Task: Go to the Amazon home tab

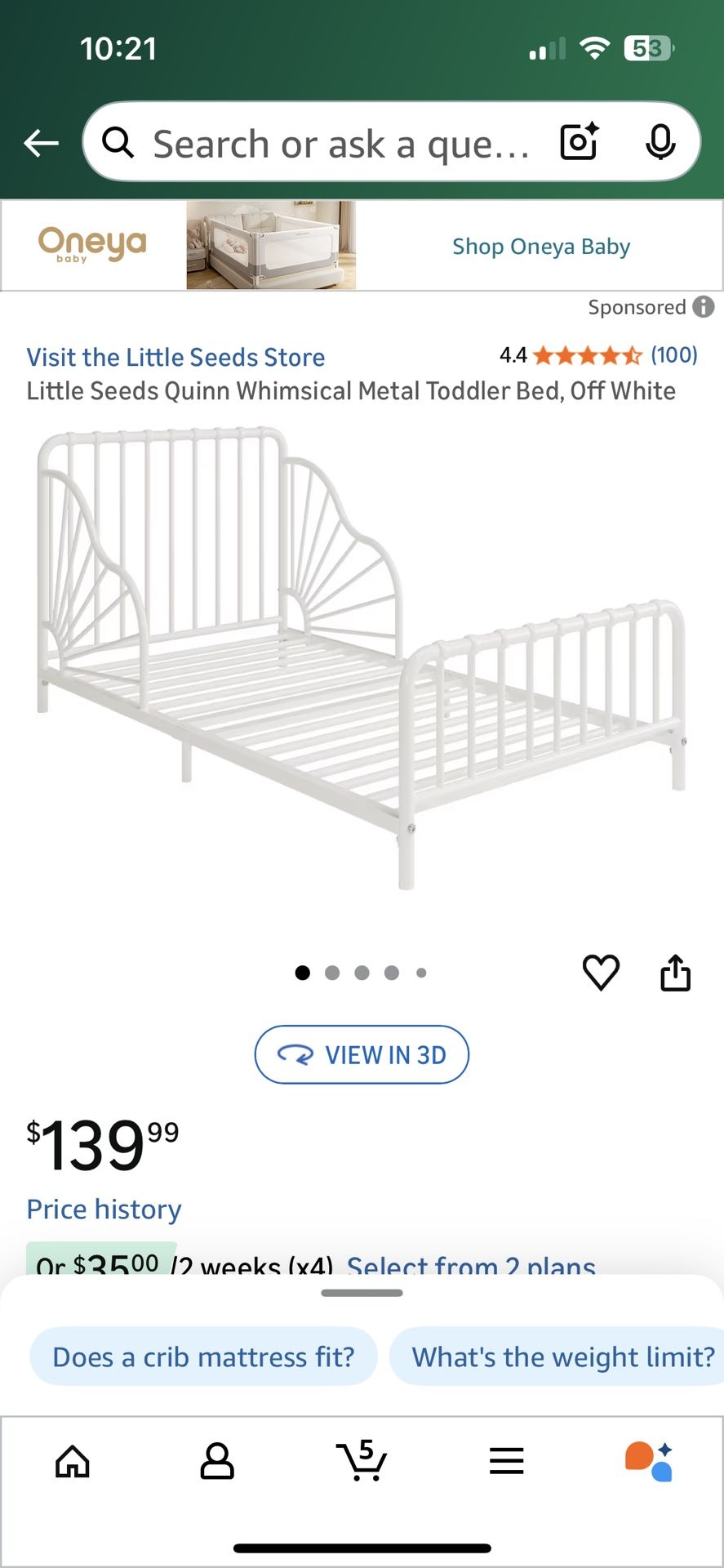Action: coord(72,1462)
